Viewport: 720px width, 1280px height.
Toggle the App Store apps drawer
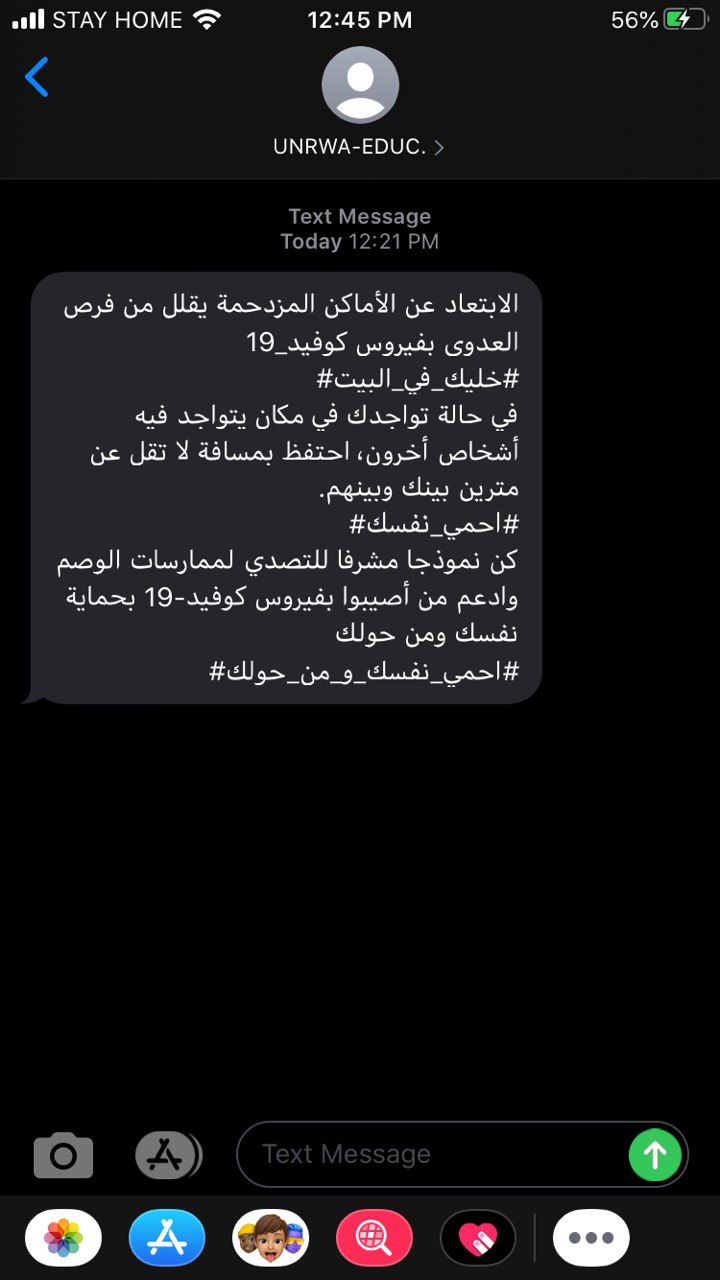pos(167,1156)
